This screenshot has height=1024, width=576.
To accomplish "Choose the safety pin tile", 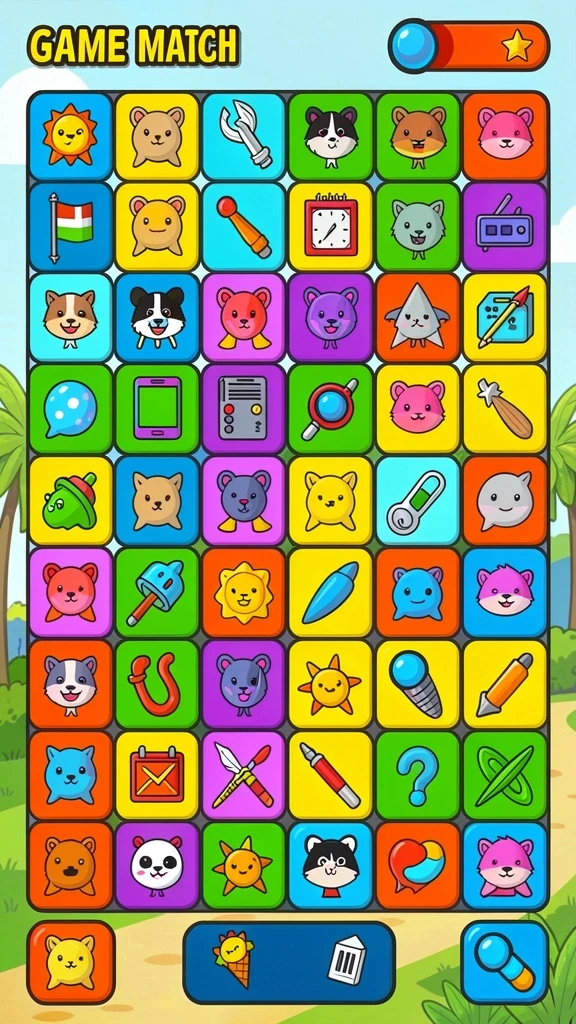I will pyautogui.click(x=417, y=501).
